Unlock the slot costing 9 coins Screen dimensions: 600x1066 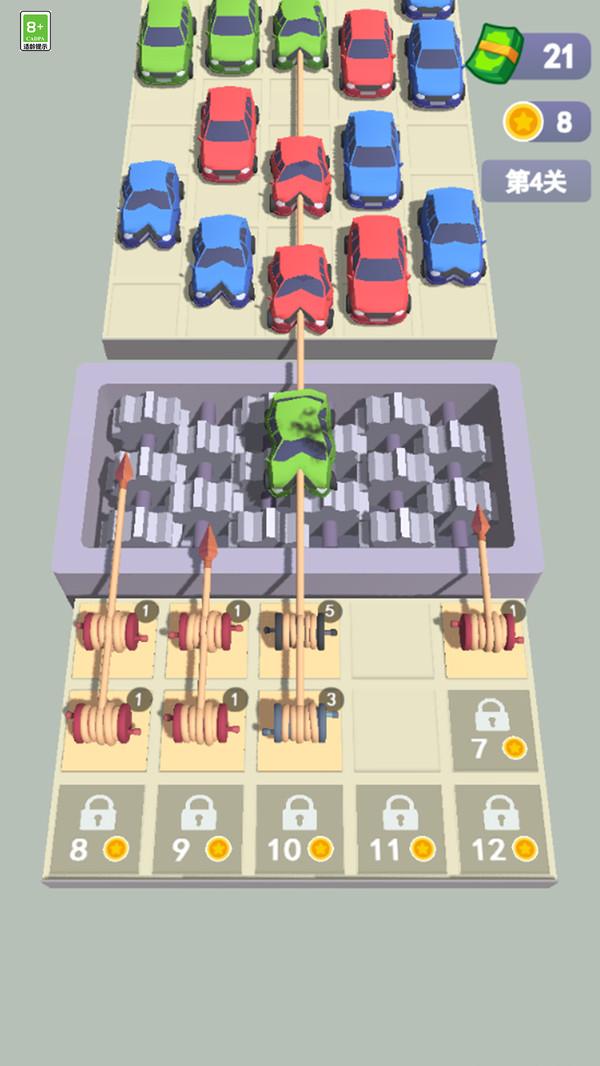click(200, 830)
